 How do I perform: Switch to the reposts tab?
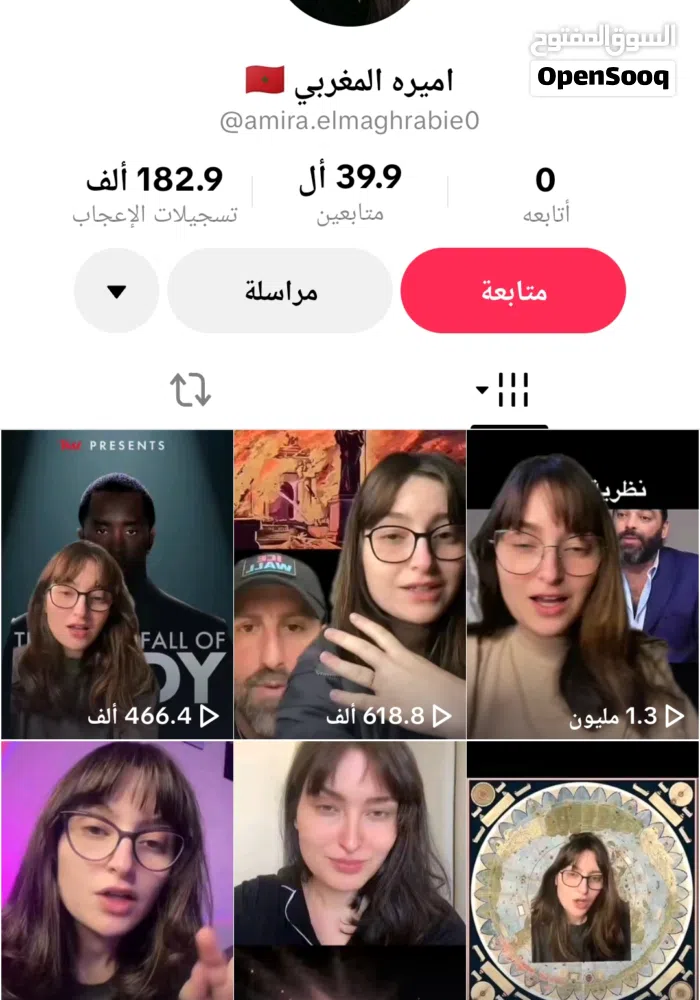(x=190, y=389)
